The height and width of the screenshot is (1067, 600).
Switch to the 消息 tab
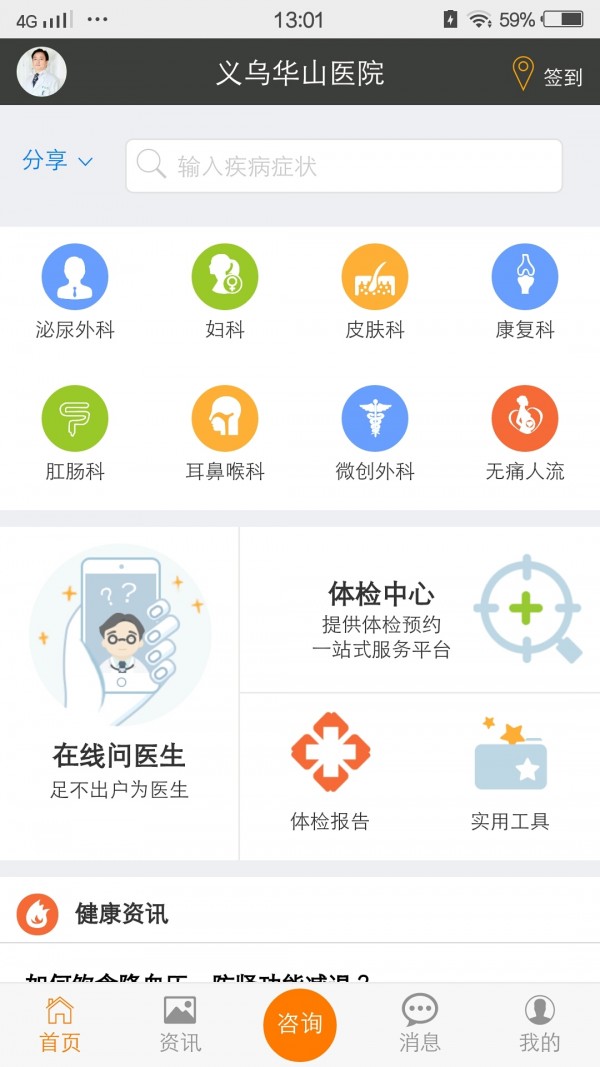[x=420, y=1025]
